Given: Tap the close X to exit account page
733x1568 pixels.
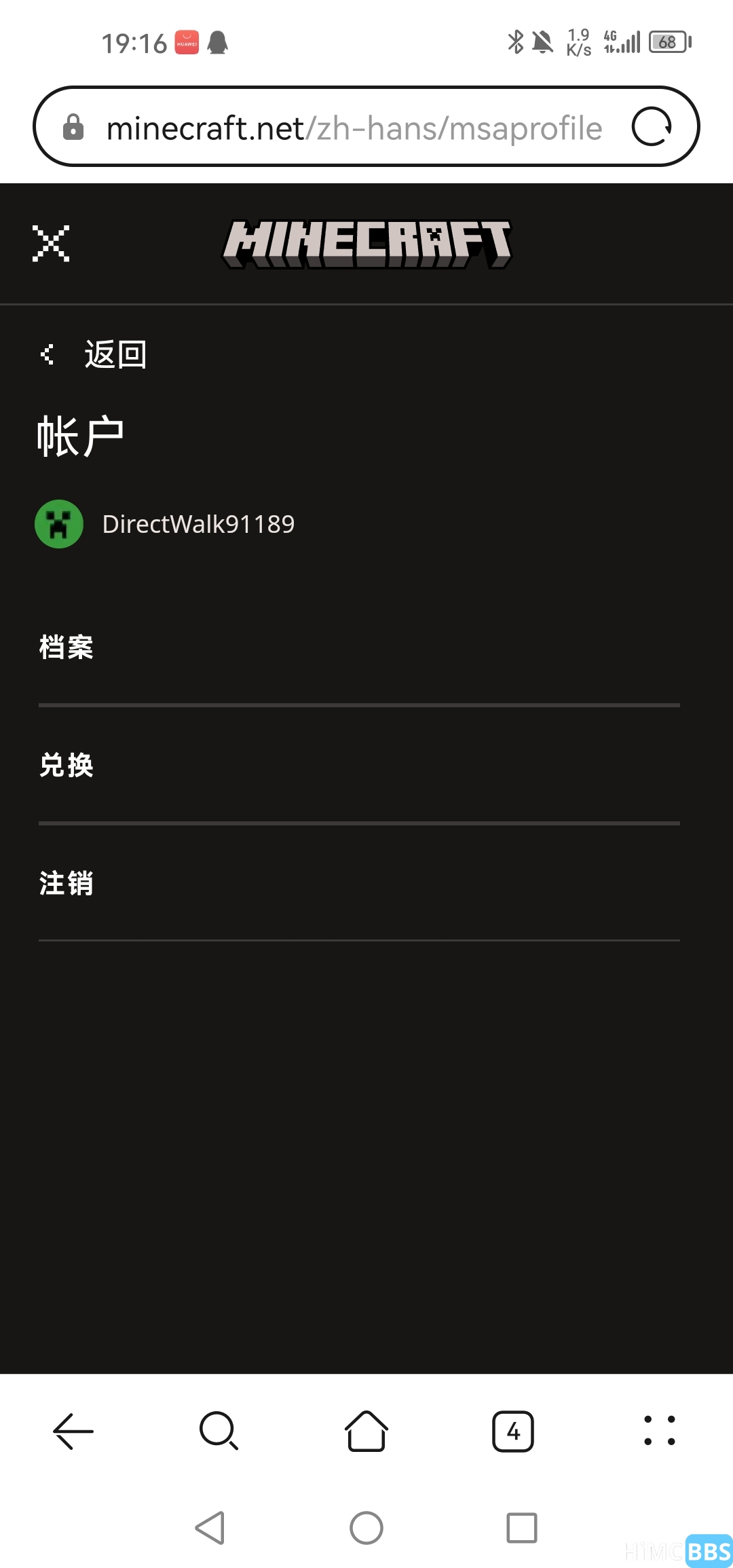Looking at the screenshot, I should [52, 243].
